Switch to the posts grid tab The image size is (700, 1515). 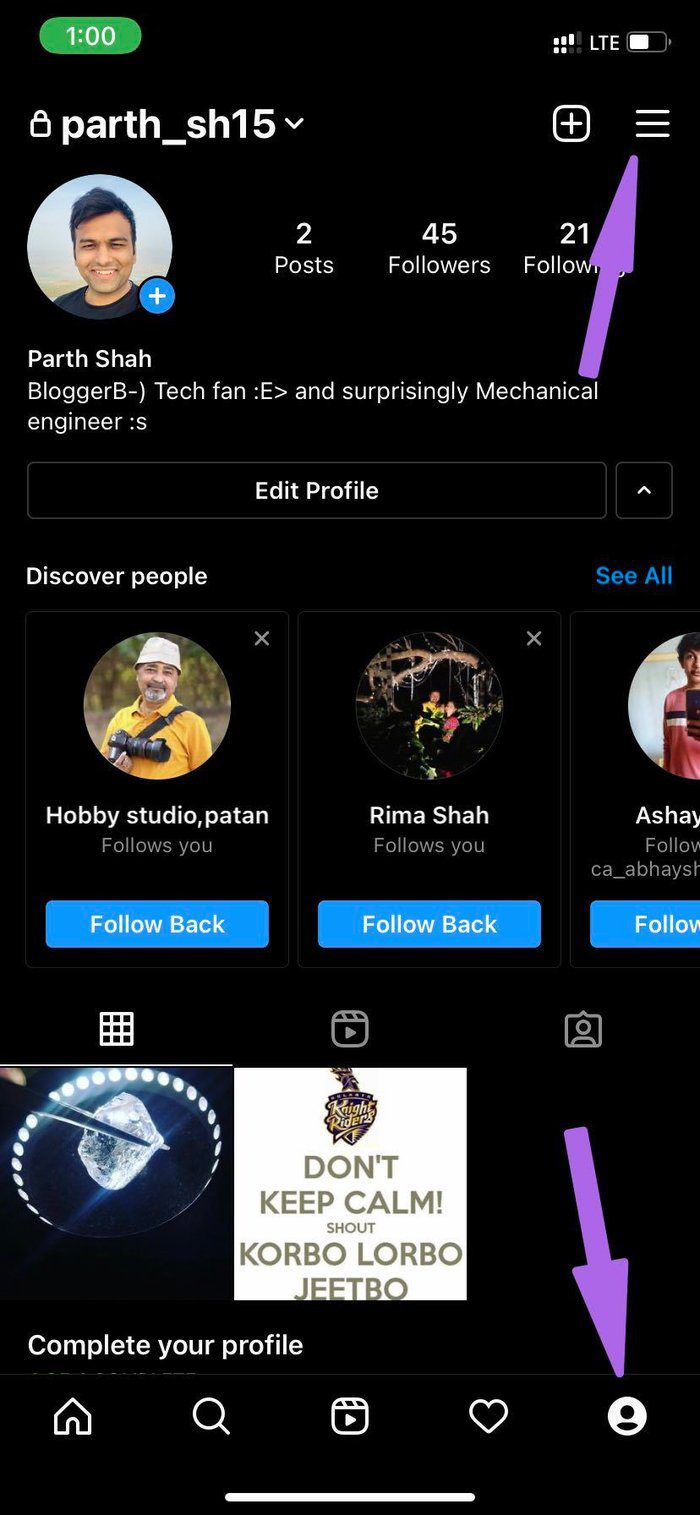tap(116, 1028)
